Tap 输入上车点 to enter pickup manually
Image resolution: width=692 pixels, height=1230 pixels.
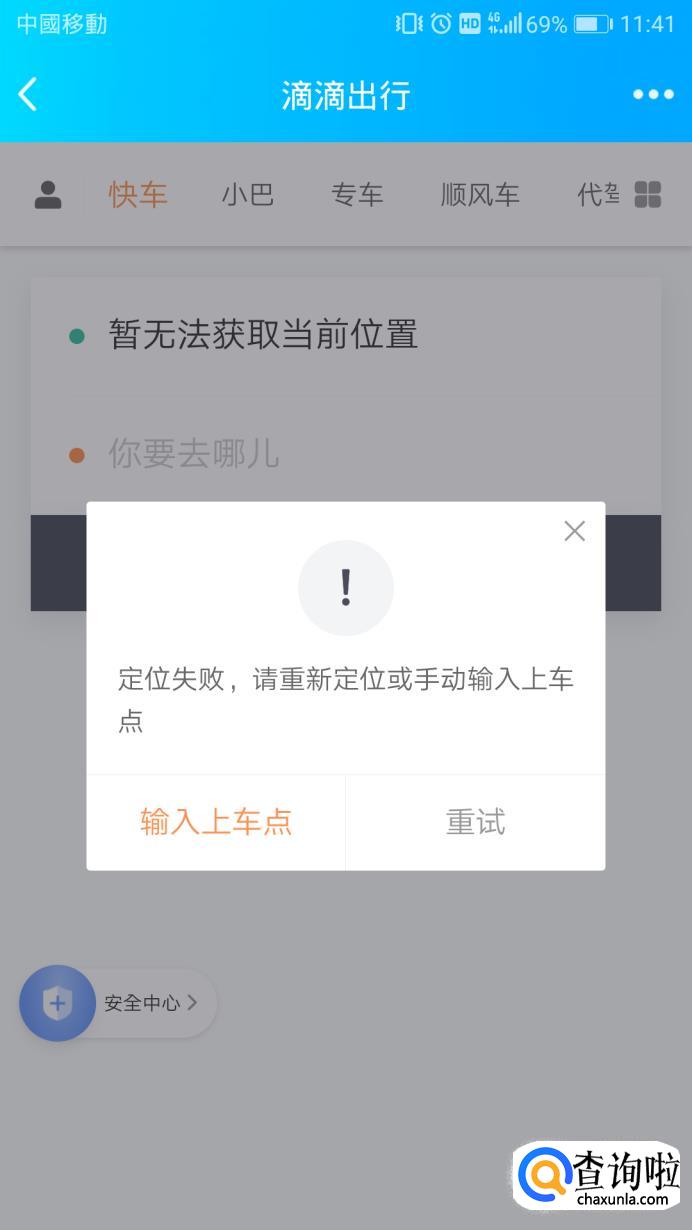[216, 822]
